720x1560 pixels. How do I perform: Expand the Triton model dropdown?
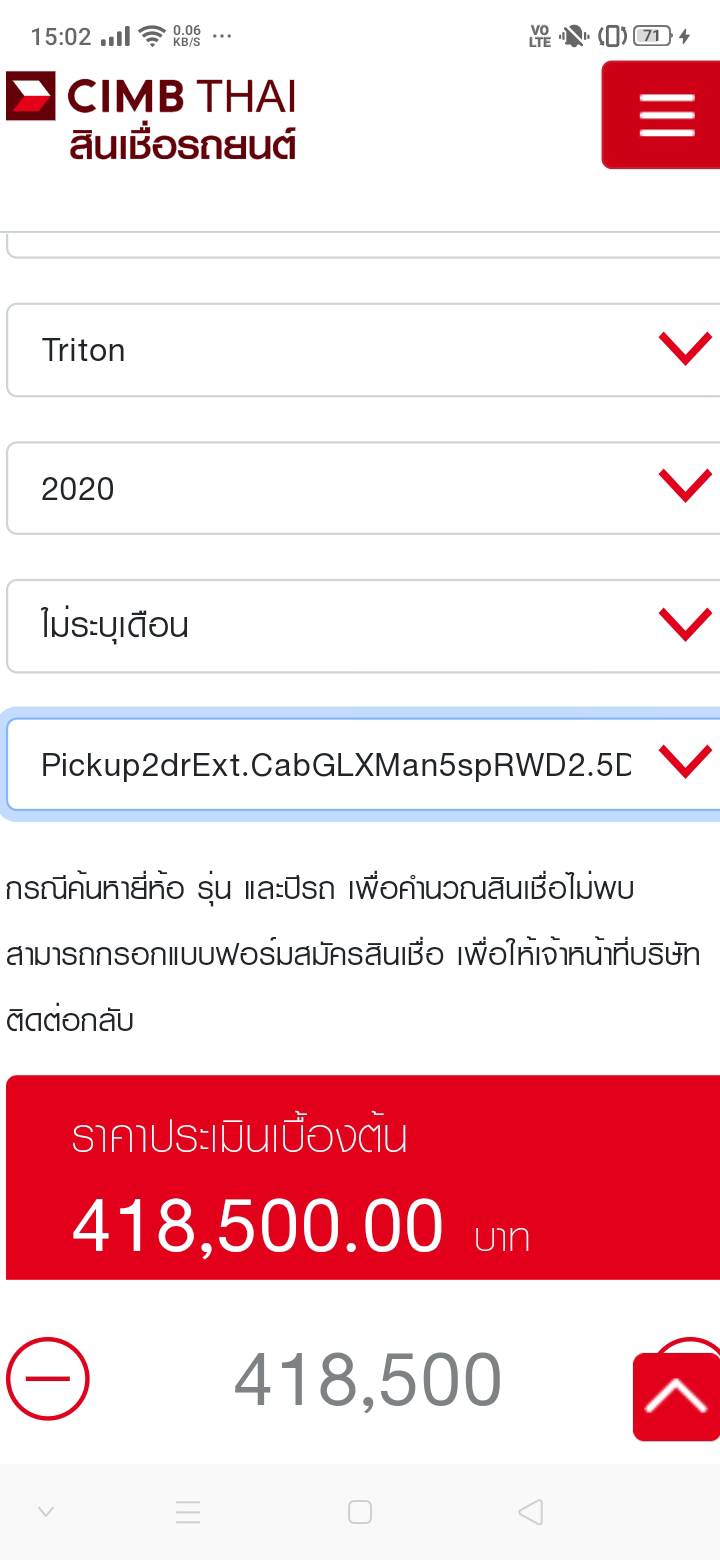[362, 350]
